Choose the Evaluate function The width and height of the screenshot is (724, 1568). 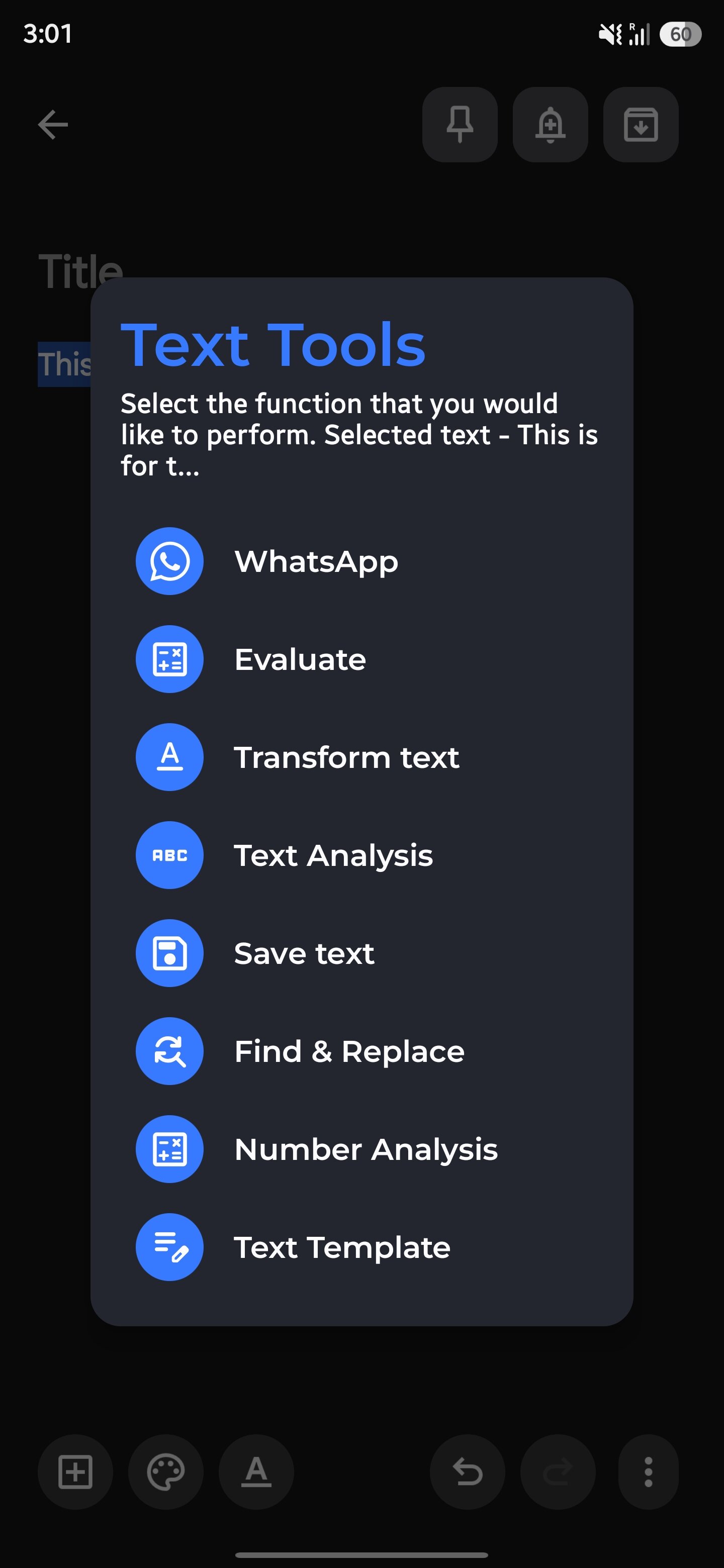tap(361, 658)
